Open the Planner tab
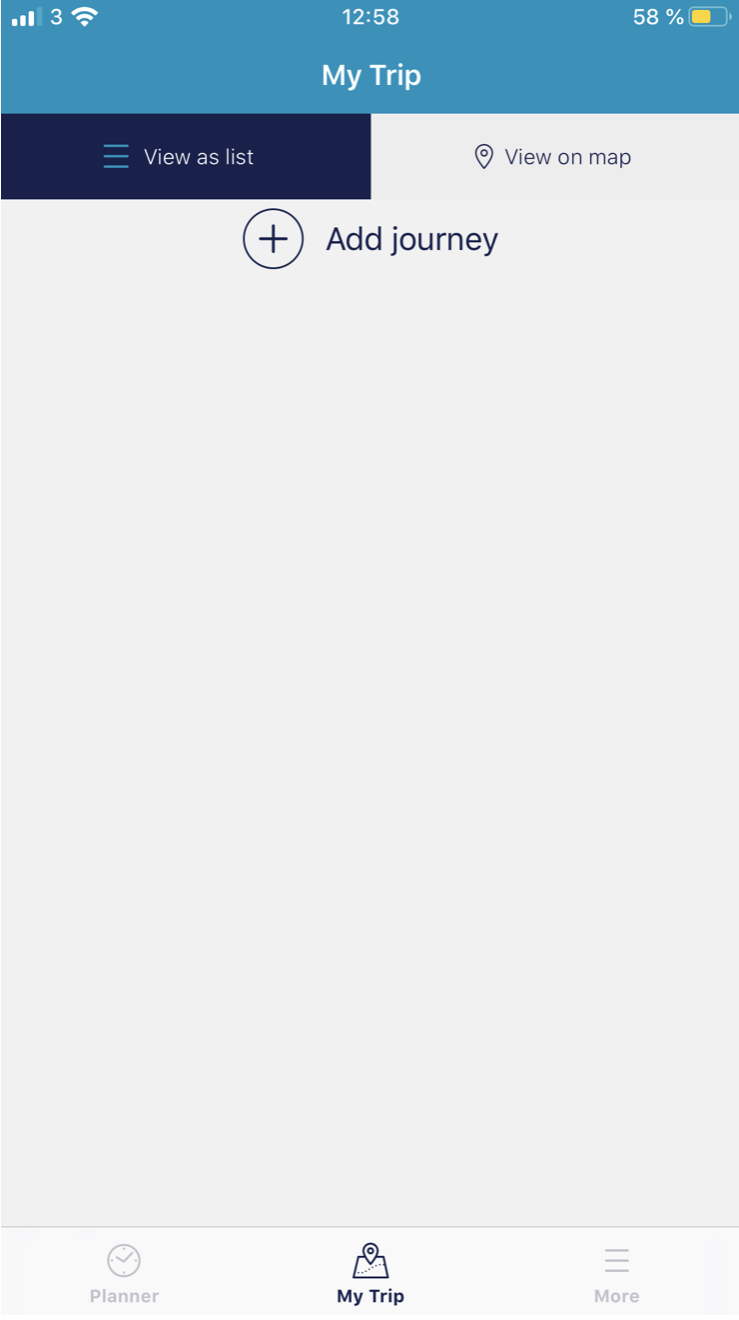The width and height of the screenshot is (739, 1320). [124, 1273]
